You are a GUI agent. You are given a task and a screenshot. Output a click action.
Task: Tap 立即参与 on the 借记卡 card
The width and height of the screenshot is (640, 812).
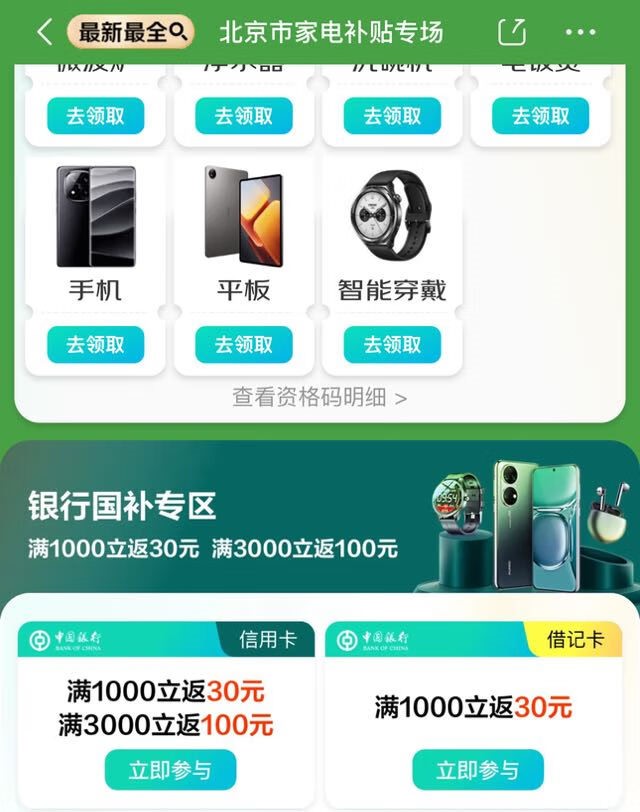478,770
